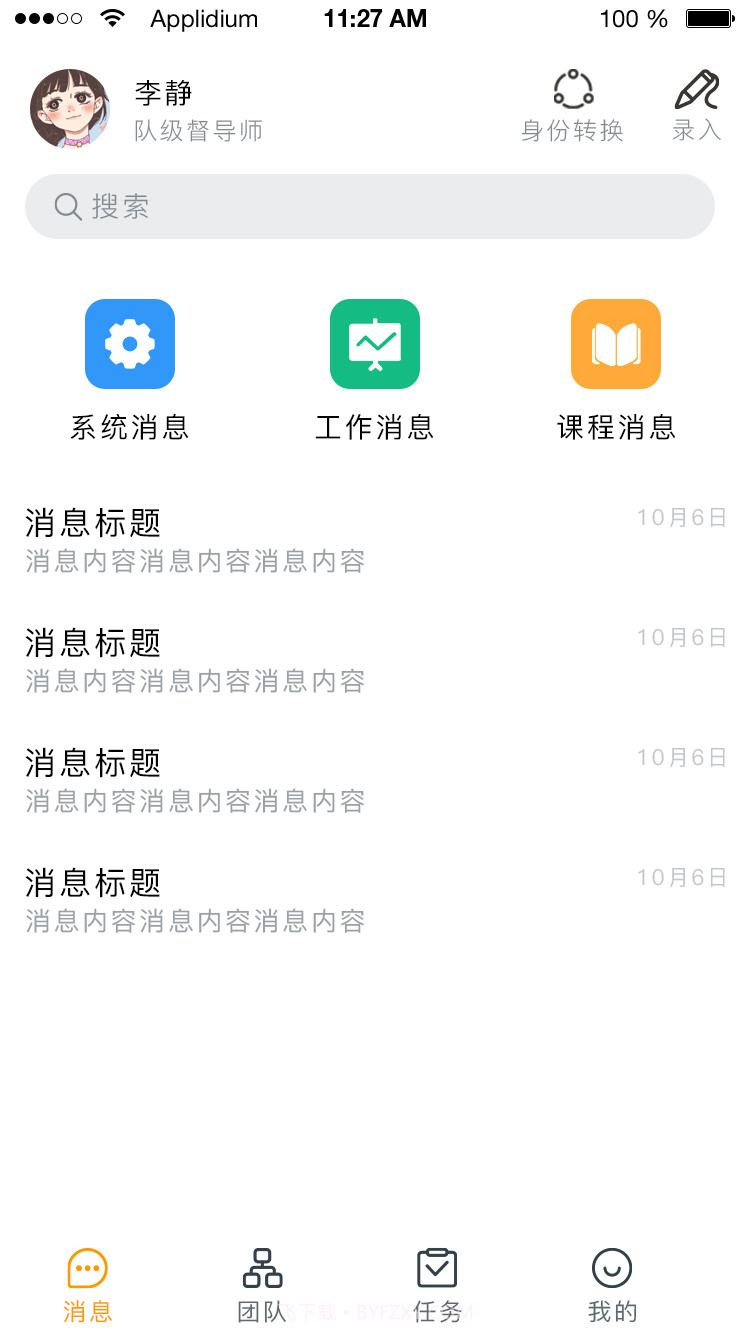This screenshot has width=750, height=1334.
Task: Tap the 录入 pencil entry icon
Action: tap(697, 91)
